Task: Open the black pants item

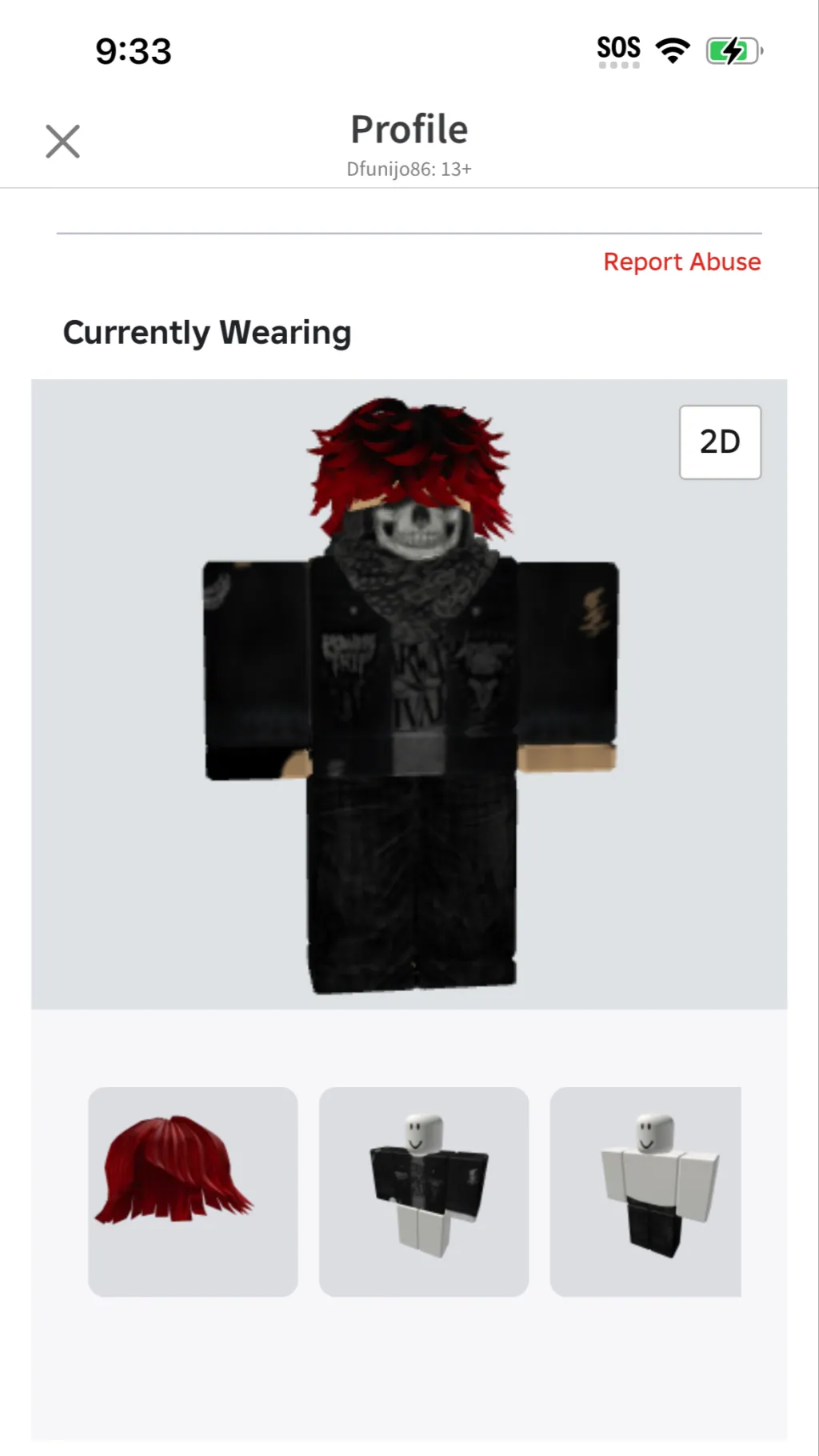Action: point(645,1191)
